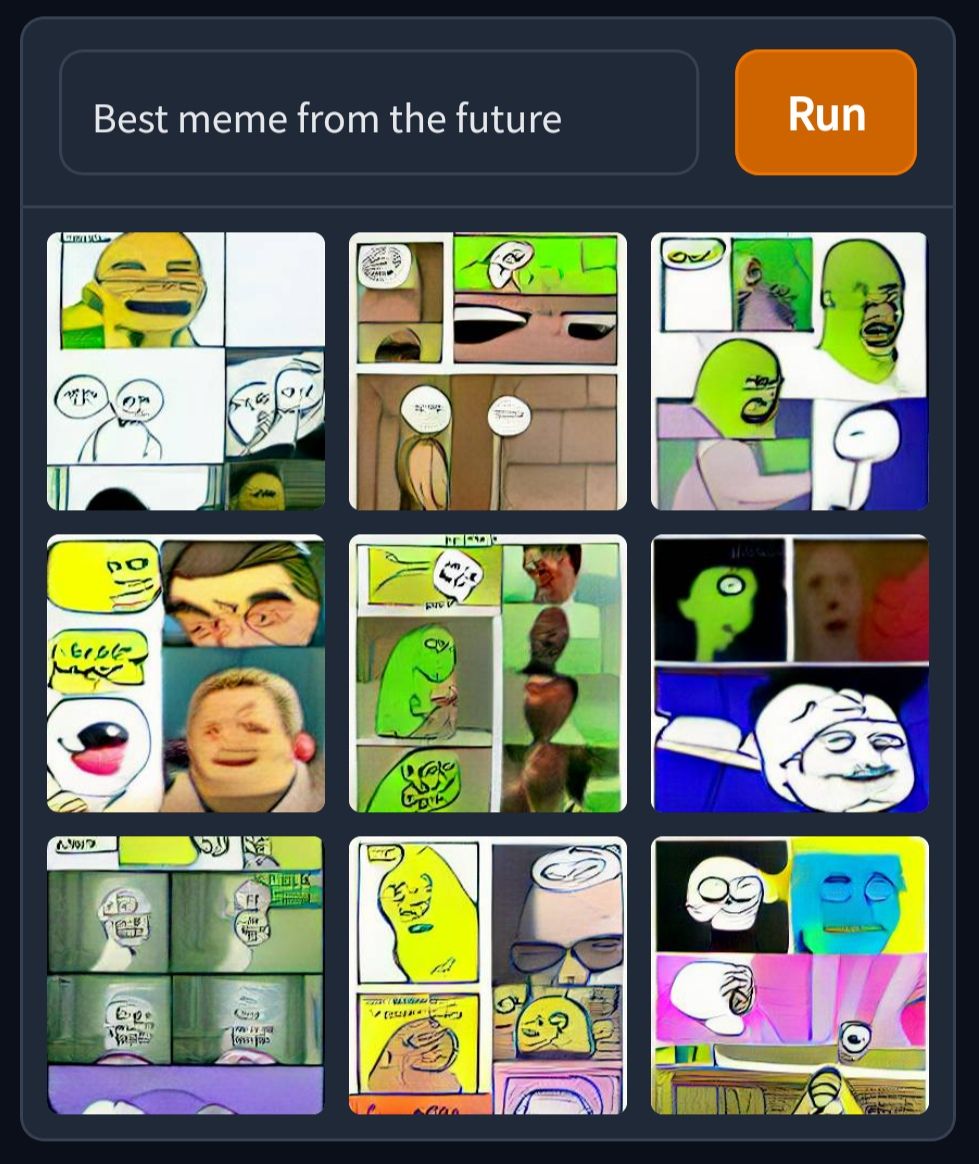Open the image with white face on blue background
This screenshot has height=1164, width=979.
click(789, 673)
